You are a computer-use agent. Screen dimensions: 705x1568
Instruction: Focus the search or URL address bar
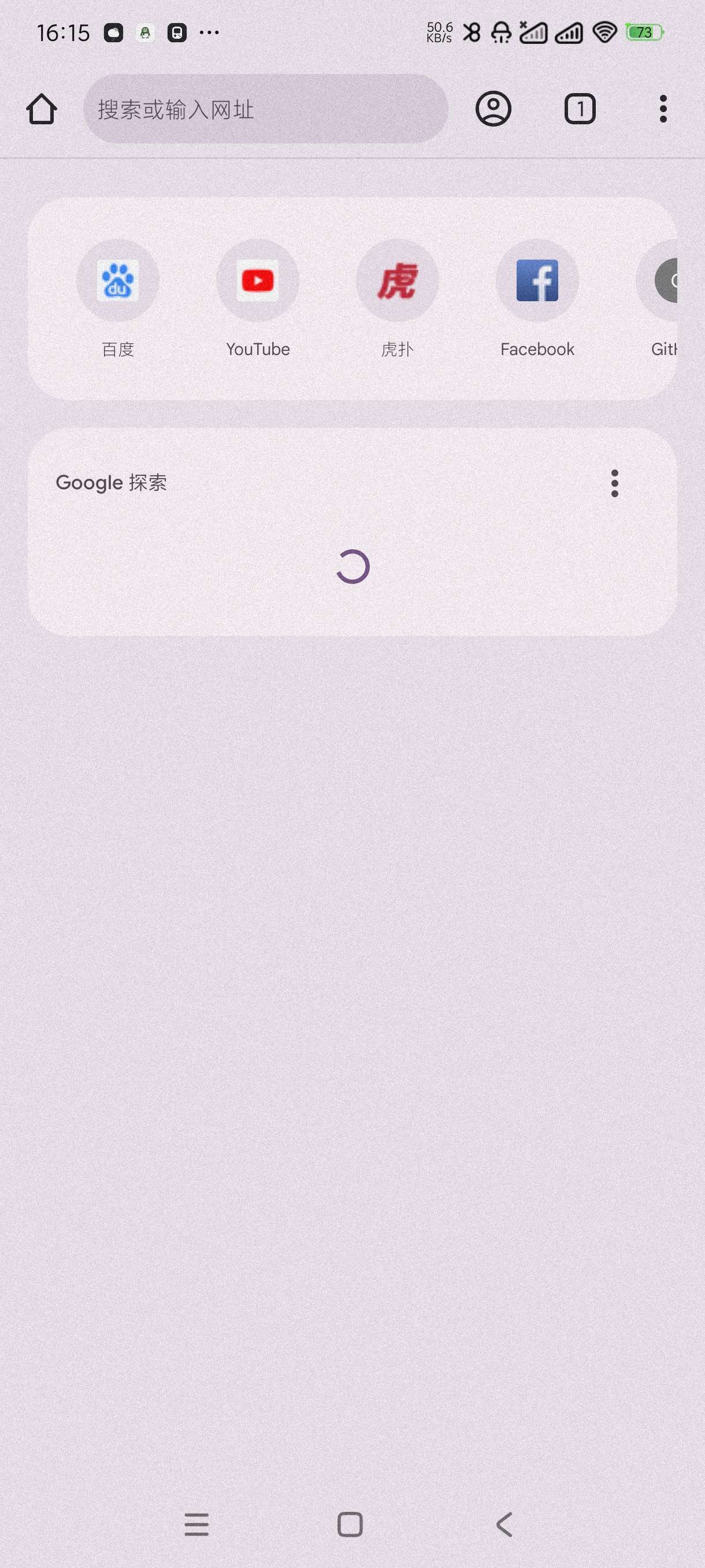coord(265,110)
